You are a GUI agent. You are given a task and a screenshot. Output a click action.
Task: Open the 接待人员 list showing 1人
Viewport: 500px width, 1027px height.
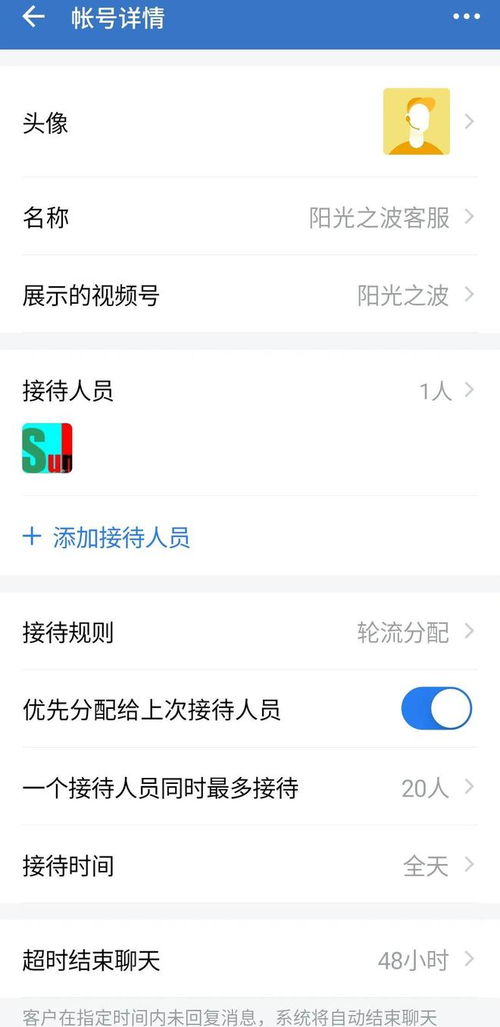(250, 391)
